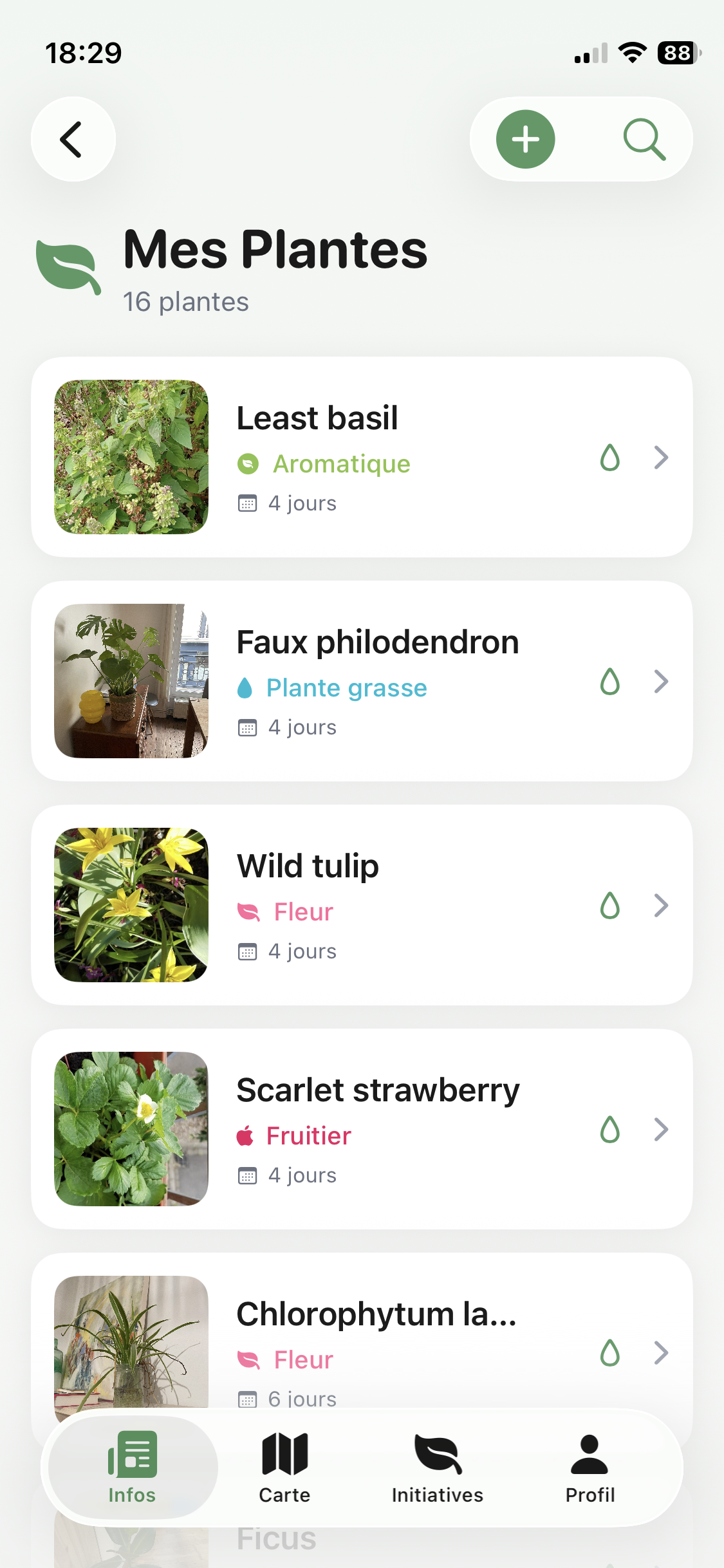
Task: Add a new plant with the plus button
Action: tap(525, 139)
